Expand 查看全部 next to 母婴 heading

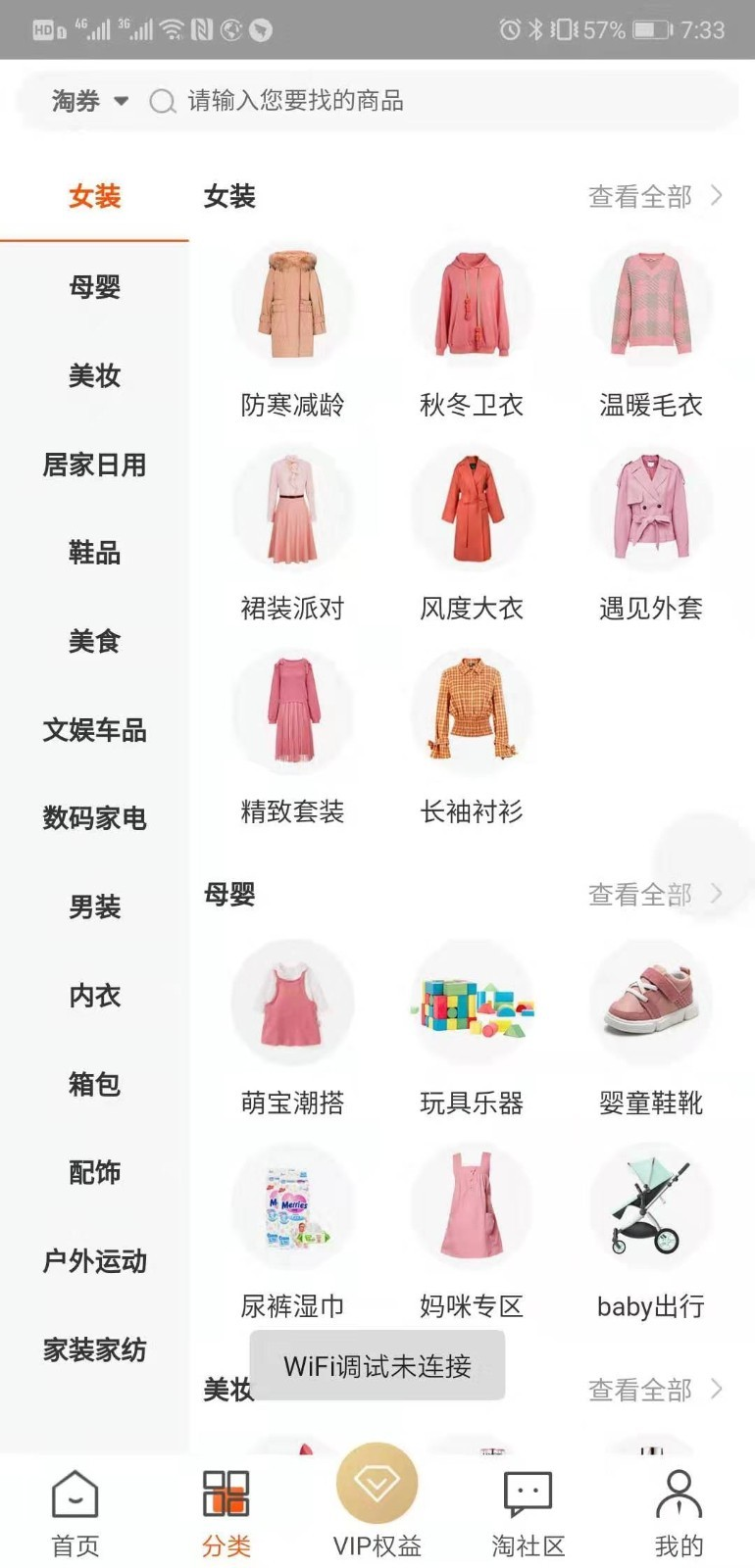642,894
